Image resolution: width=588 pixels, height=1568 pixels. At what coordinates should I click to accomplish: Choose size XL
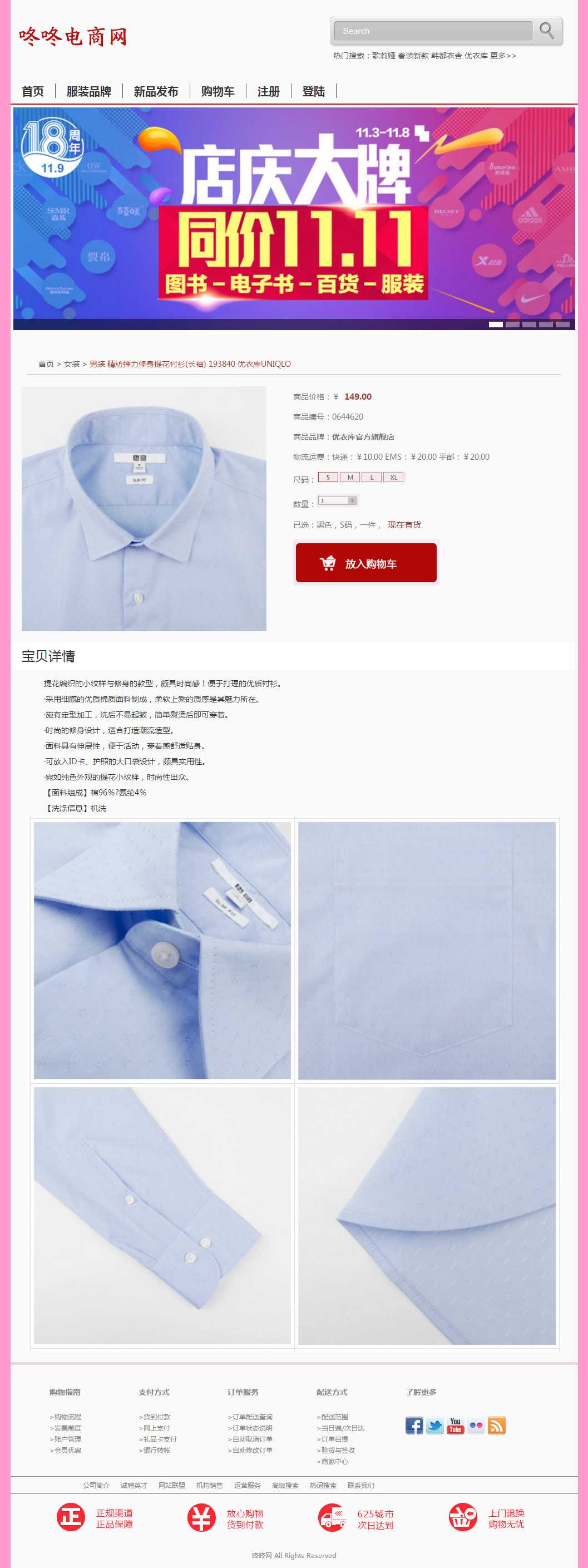point(393,477)
